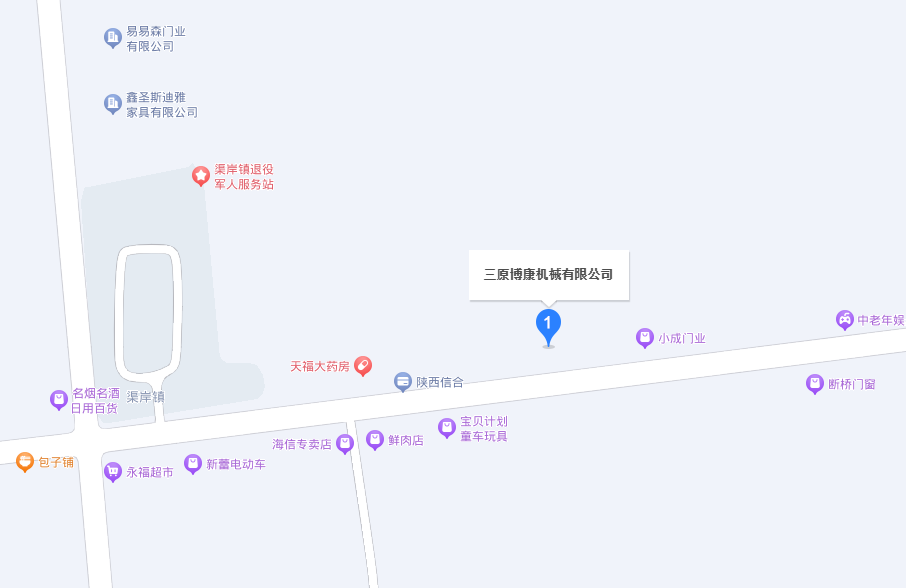Tap the 易易森门业有限公司 company pin
906x588 pixels.
point(113,38)
